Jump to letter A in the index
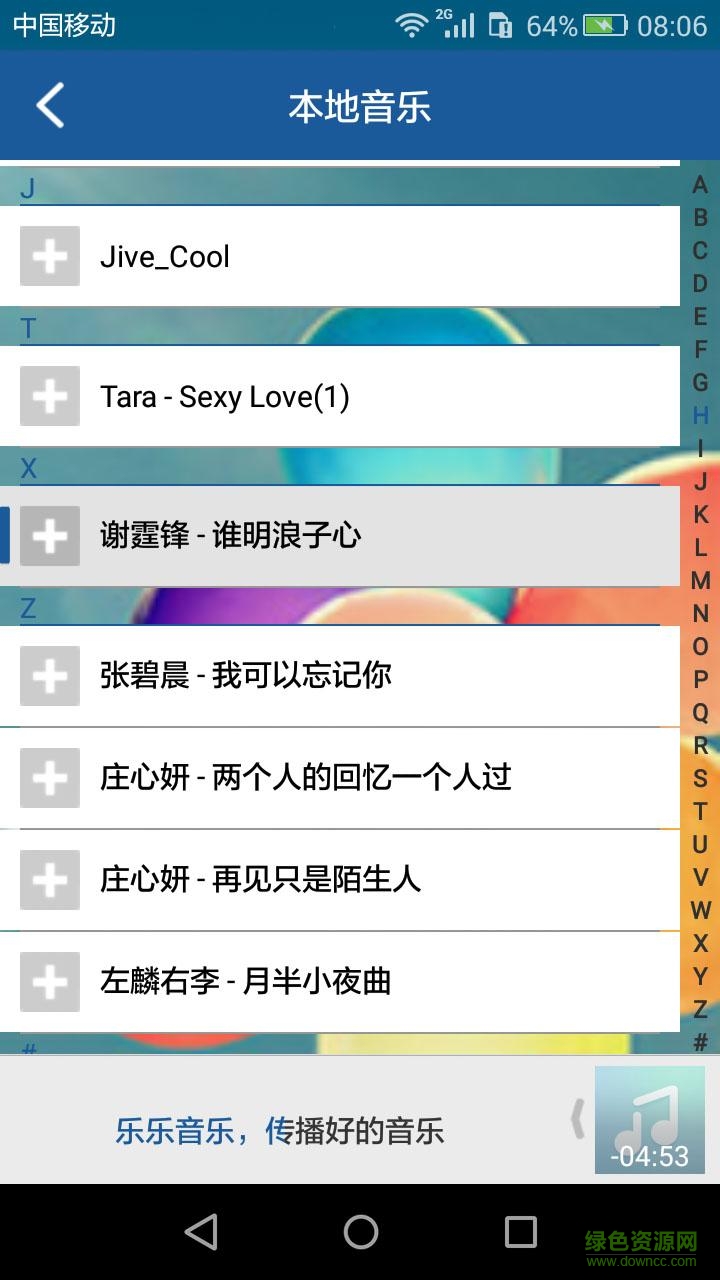This screenshot has width=720, height=1280. [700, 185]
